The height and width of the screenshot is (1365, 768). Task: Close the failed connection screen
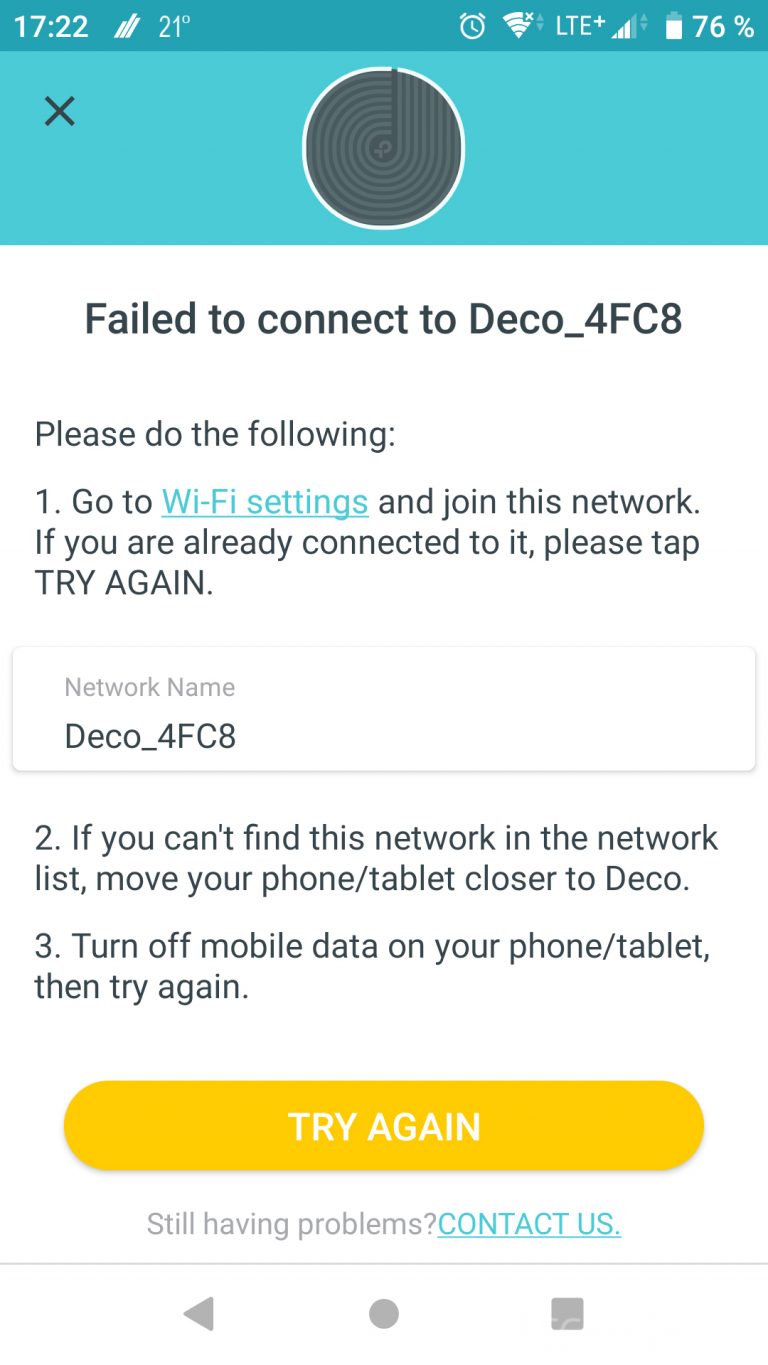click(x=60, y=111)
